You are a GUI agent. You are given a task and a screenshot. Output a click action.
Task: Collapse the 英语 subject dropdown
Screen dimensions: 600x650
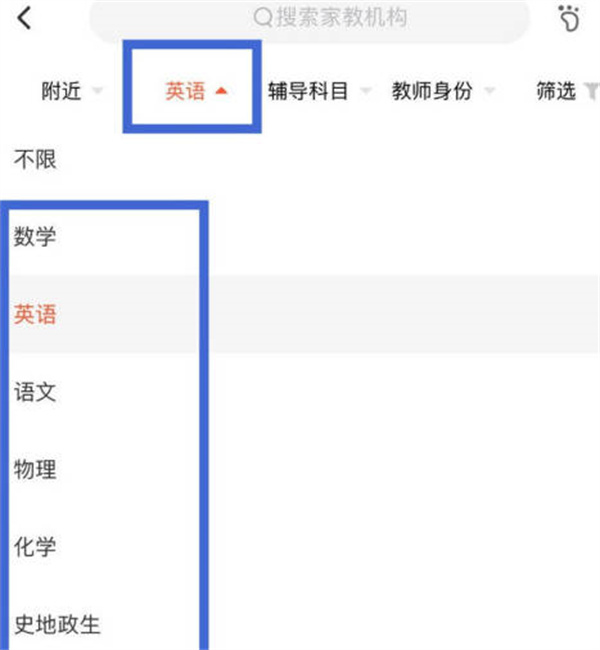tap(196, 92)
